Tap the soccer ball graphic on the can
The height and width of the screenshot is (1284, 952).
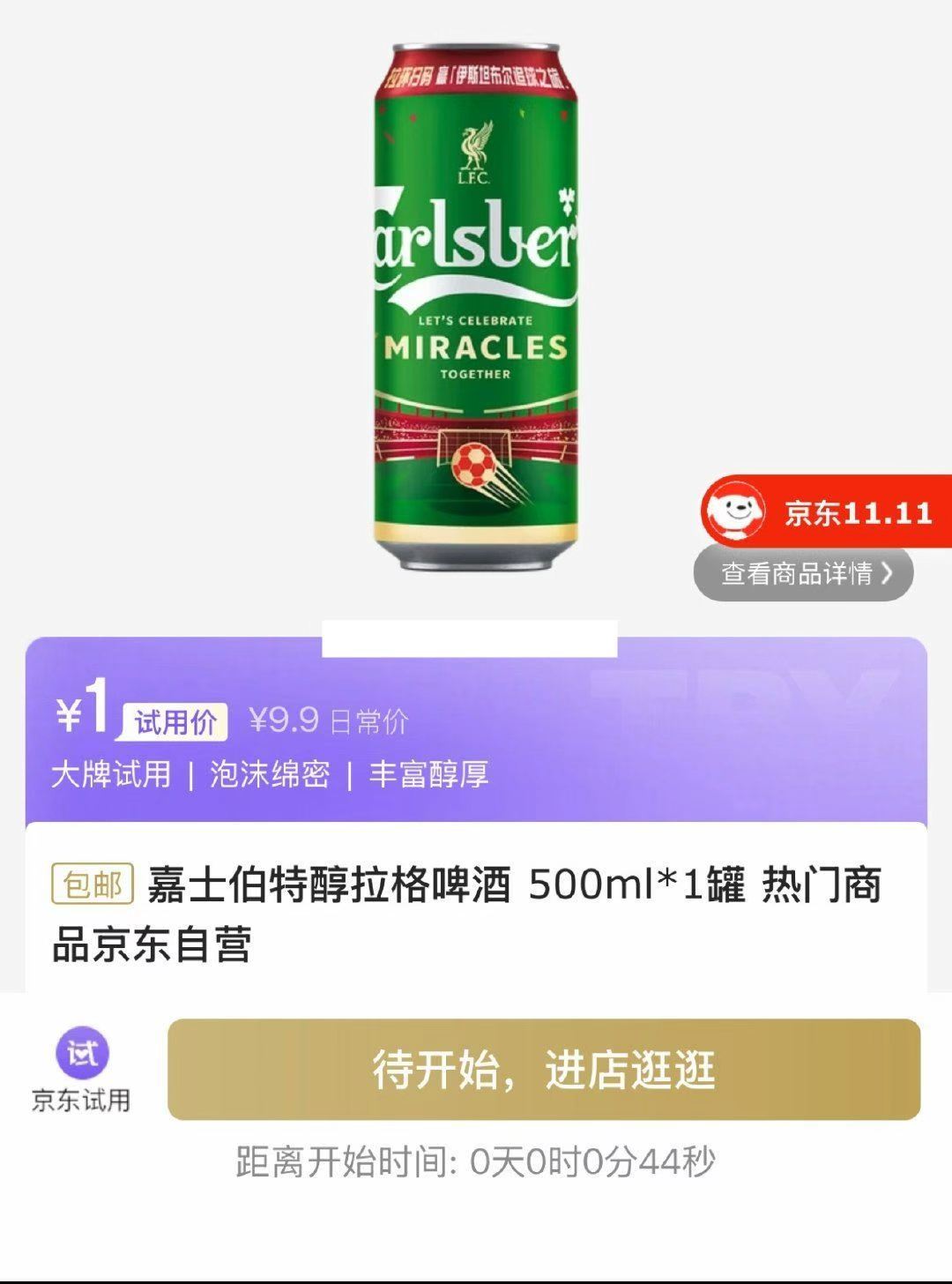tap(474, 464)
